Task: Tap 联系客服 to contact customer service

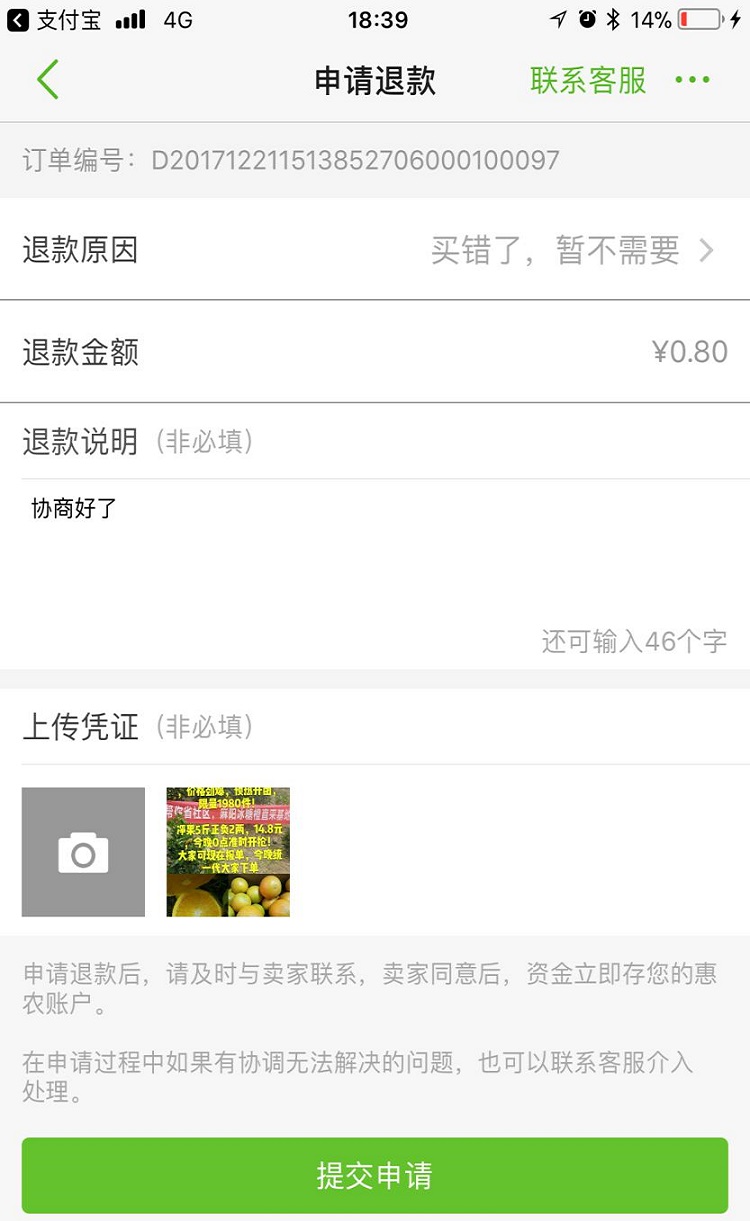Action: coord(588,80)
